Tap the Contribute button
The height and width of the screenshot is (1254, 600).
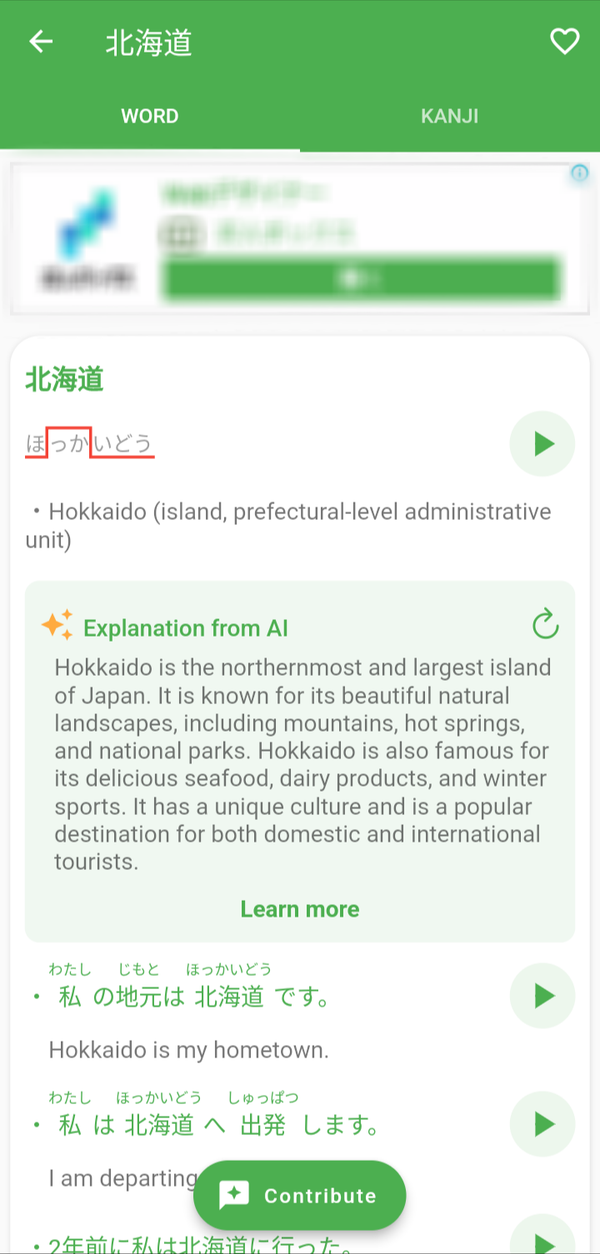(300, 1195)
